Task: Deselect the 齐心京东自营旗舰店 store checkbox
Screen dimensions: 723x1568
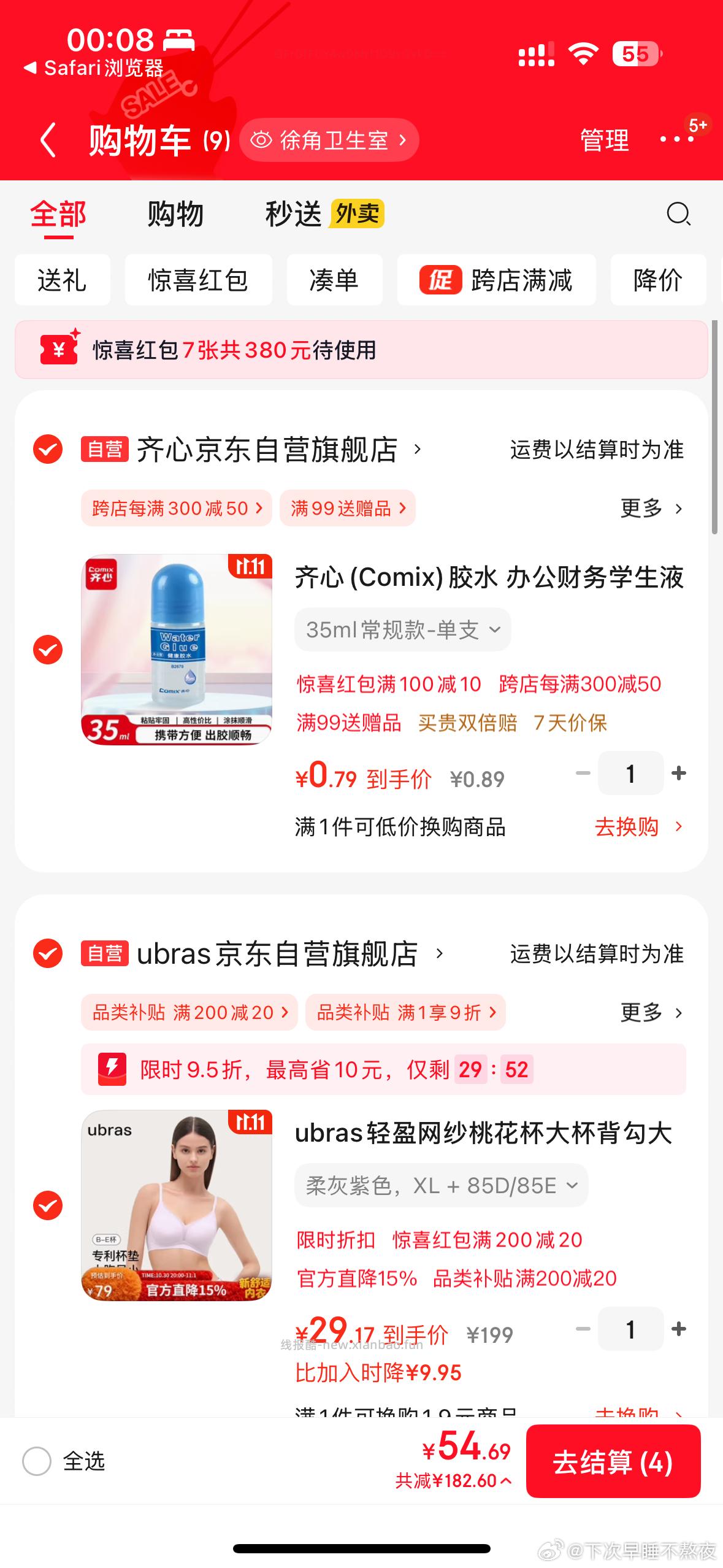Action: click(47, 450)
